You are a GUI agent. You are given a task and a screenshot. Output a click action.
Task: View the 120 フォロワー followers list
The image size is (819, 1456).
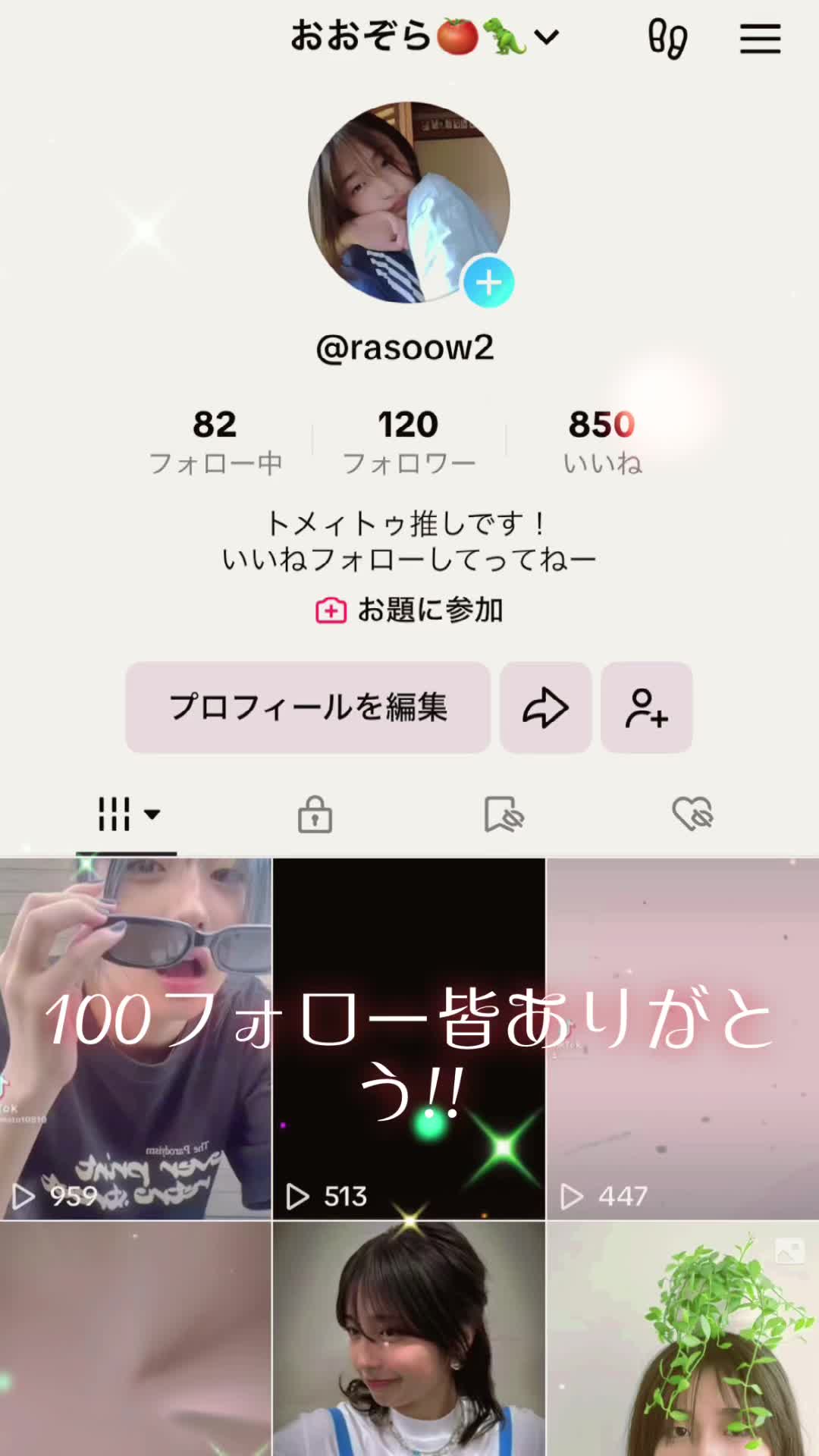point(409,441)
